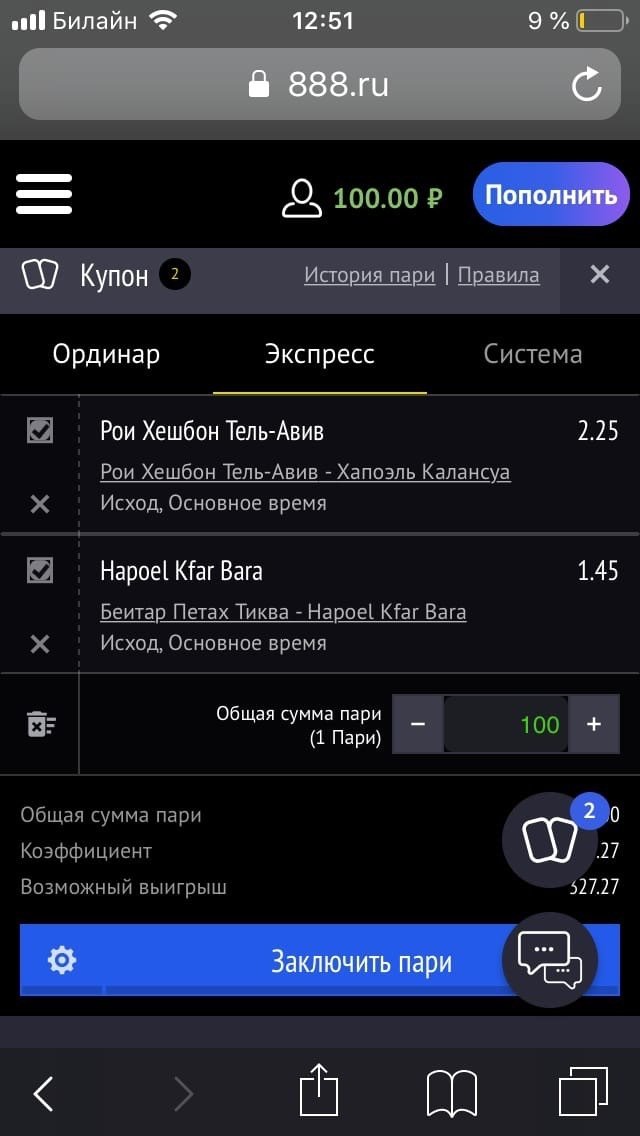Image resolution: width=640 pixels, height=1136 pixels.
Task: Switch to the Система tab
Action: click(x=532, y=354)
